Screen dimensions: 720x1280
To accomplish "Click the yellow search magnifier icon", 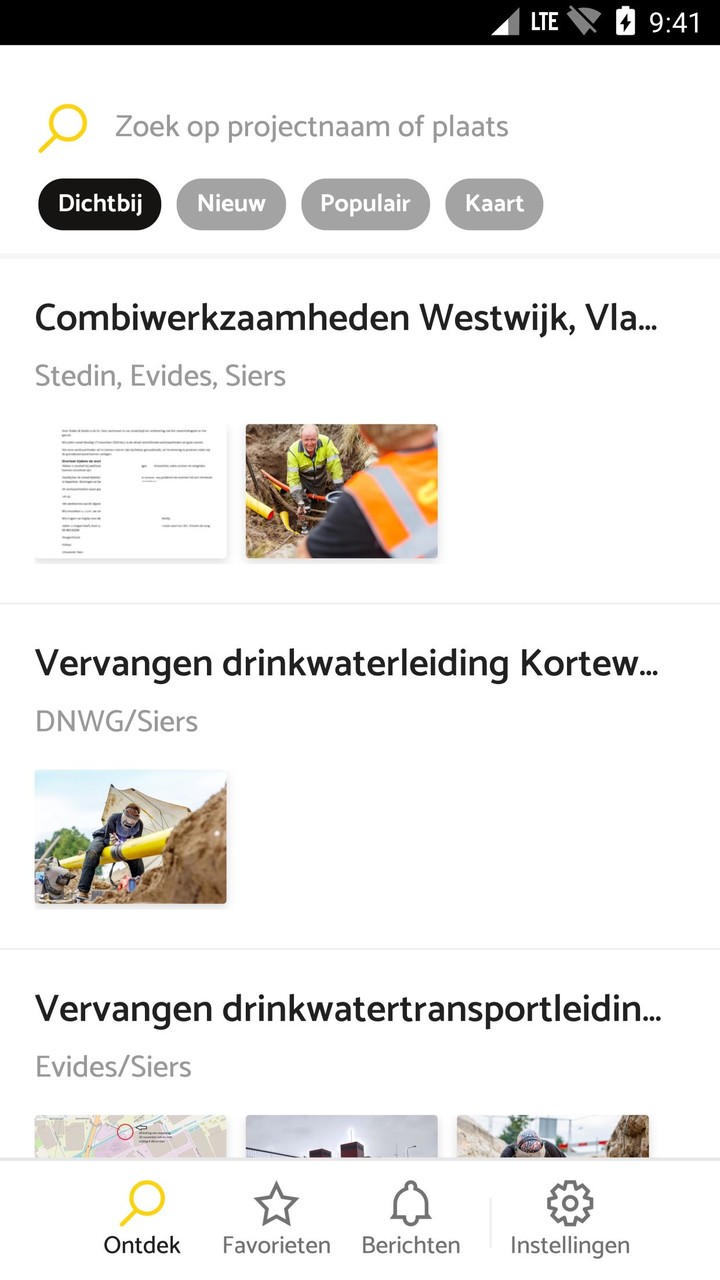I will (63, 126).
